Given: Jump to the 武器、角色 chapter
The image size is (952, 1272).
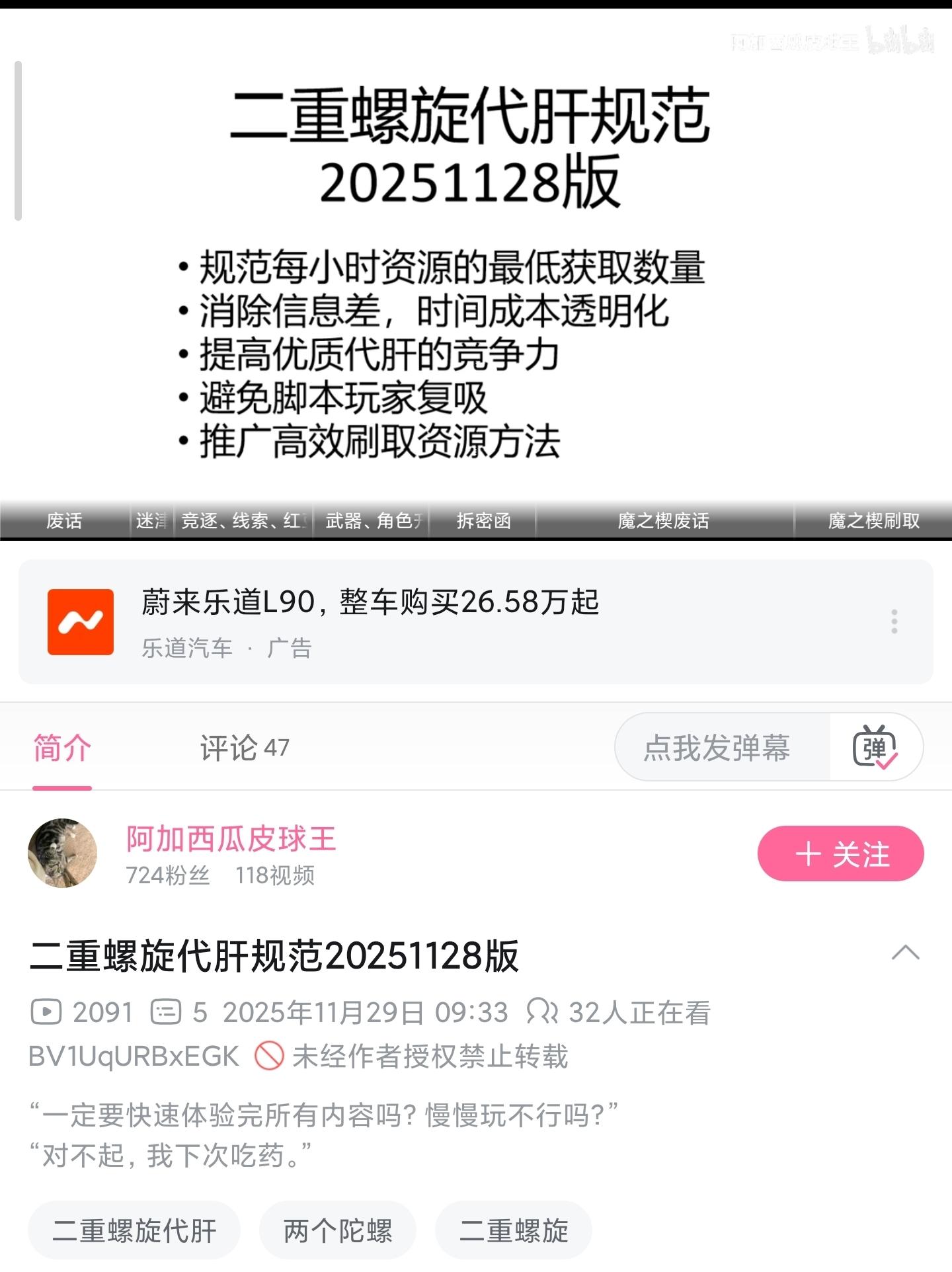Looking at the screenshot, I should click(372, 521).
